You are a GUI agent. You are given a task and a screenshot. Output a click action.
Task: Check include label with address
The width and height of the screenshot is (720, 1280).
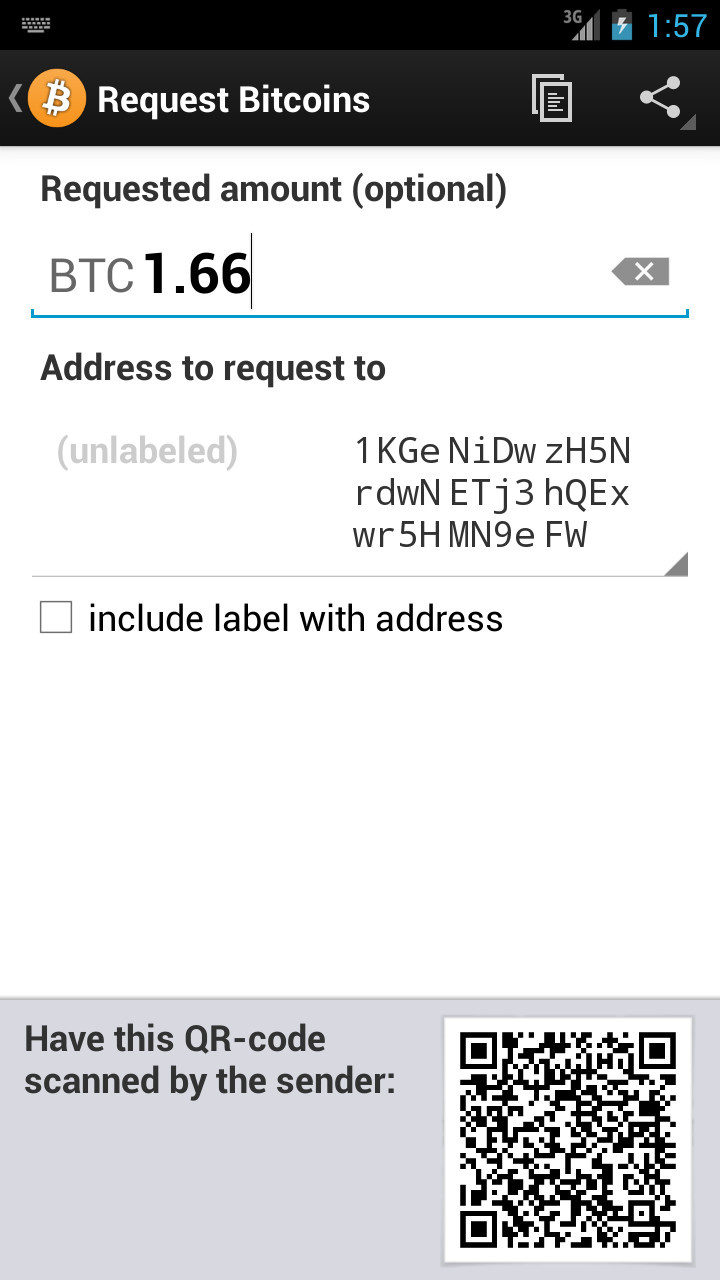click(x=56, y=618)
